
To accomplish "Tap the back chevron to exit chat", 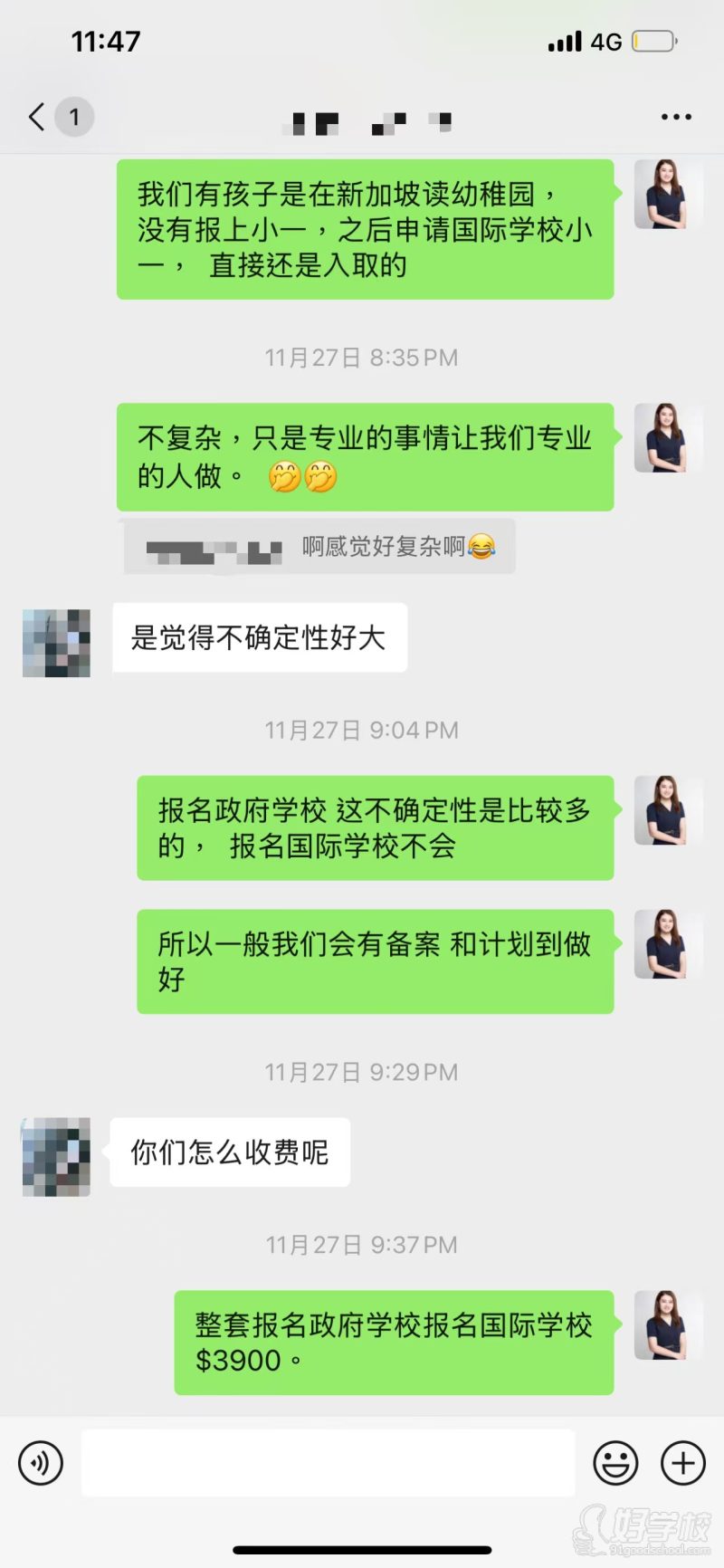I will [34, 116].
